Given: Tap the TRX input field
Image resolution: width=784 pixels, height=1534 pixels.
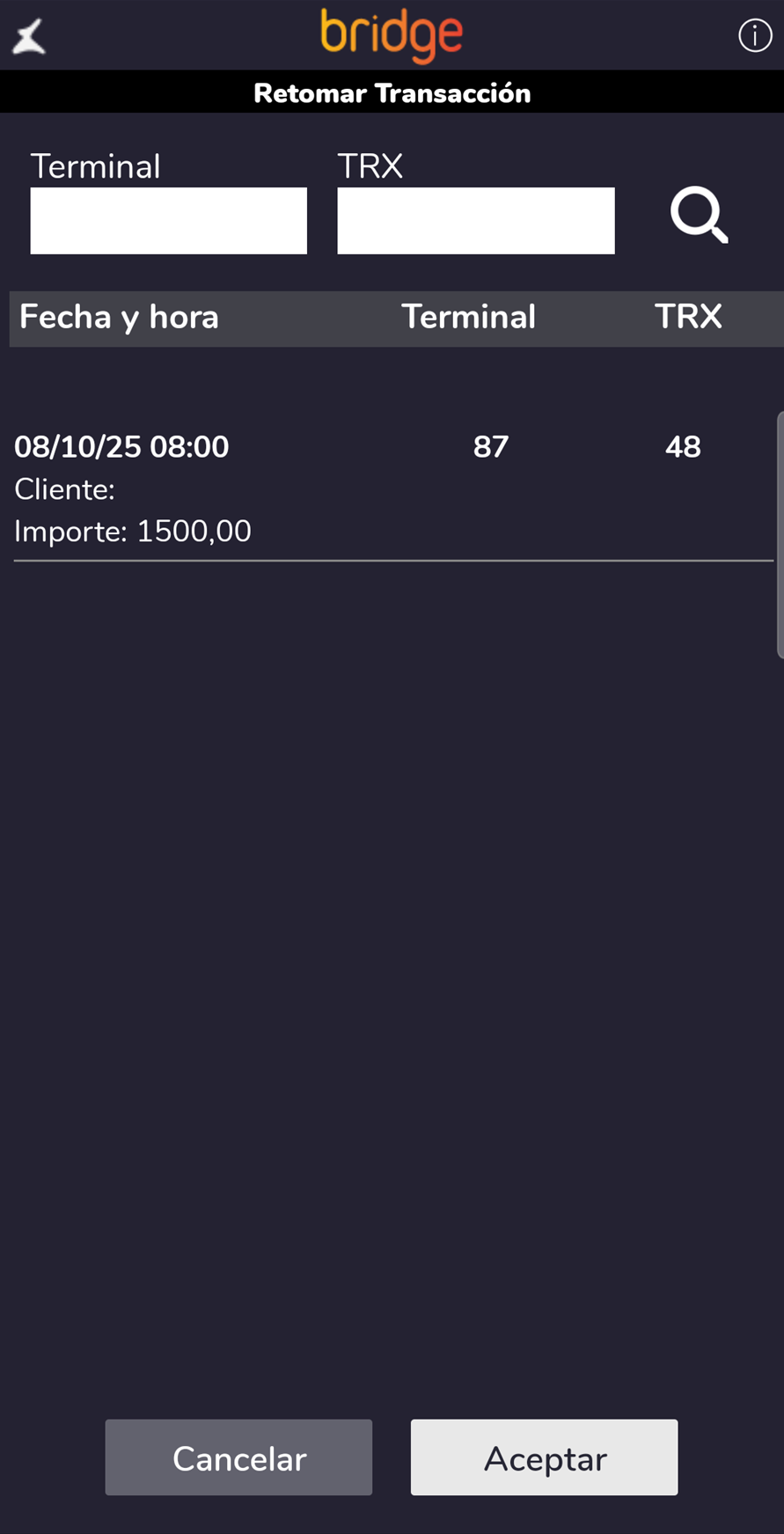Looking at the screenshot, I should click(x=475, y=221).
